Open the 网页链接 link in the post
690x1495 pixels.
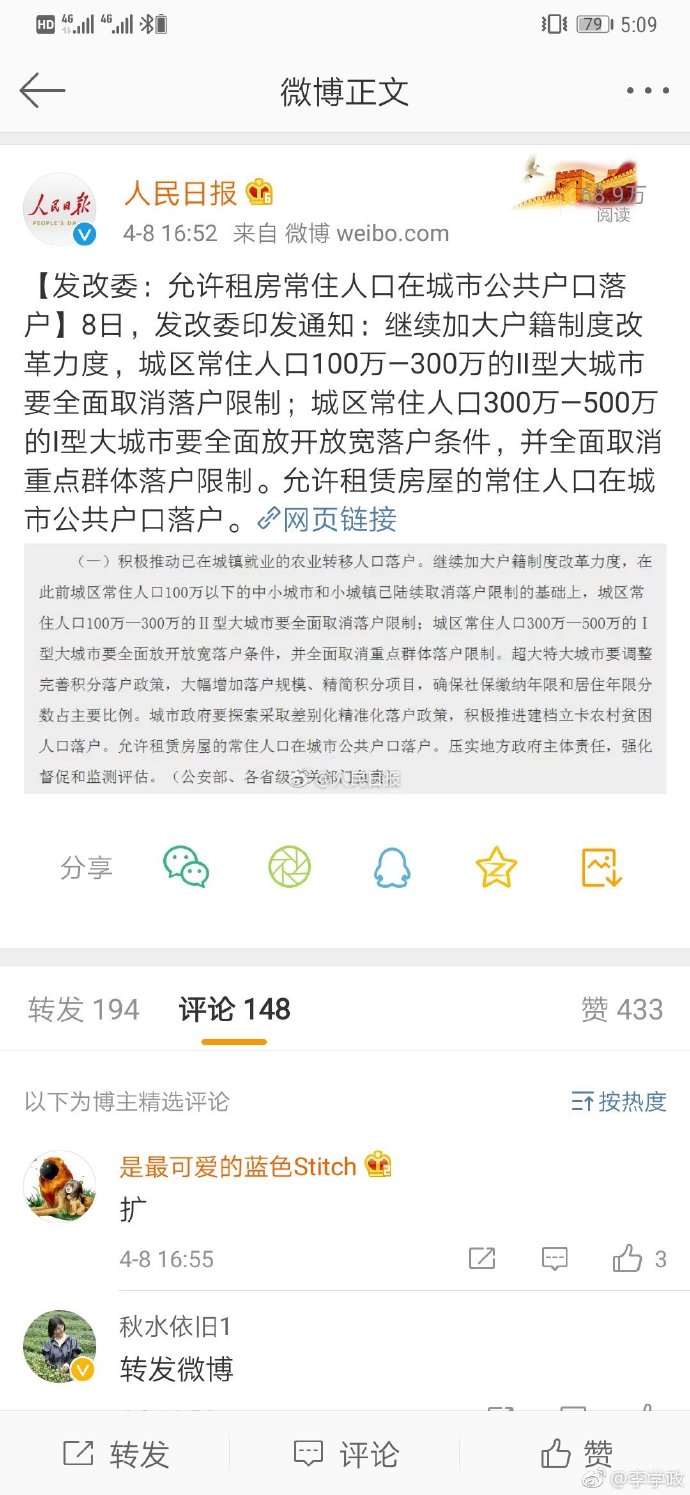(328, 519)
